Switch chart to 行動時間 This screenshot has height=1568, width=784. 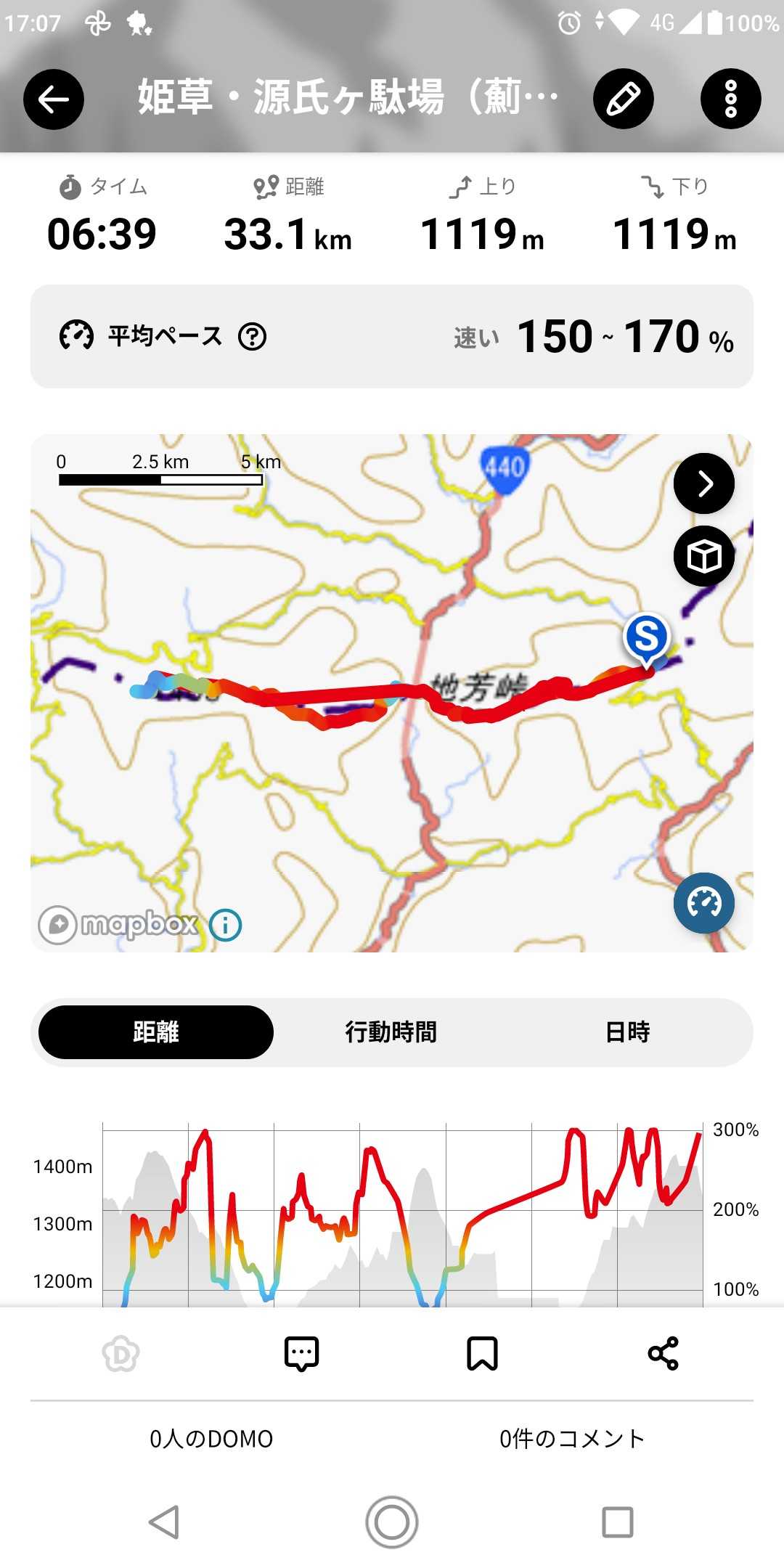[391, 1032]
